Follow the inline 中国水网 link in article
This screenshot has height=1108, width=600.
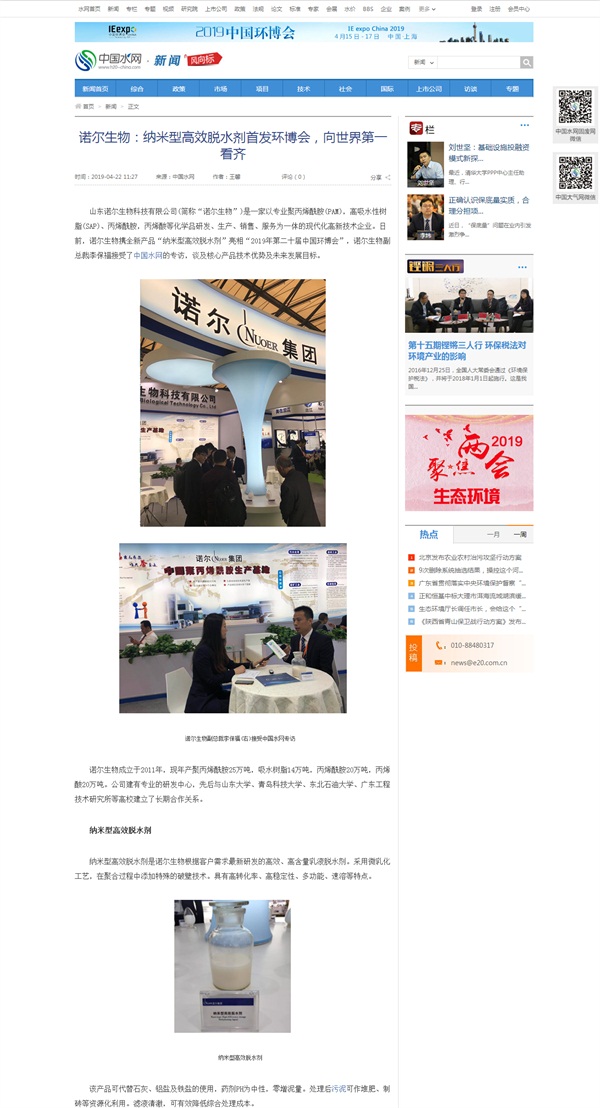pyautogui.click(x=147, y=255)
